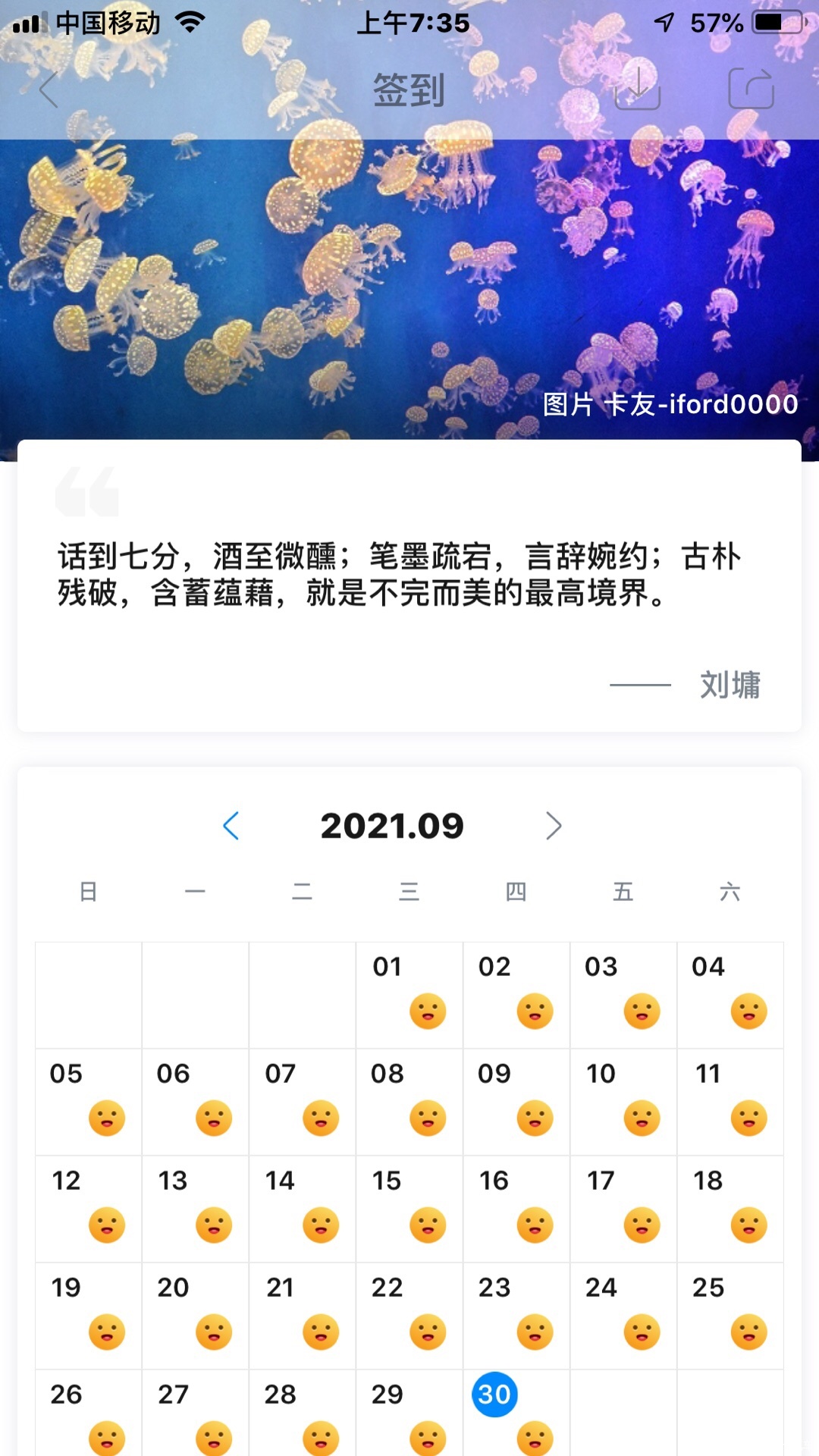The image size is (819, 1456).
Task: Go back from the 签到 page
Action: pyautogui.click(x=49, y=90)
